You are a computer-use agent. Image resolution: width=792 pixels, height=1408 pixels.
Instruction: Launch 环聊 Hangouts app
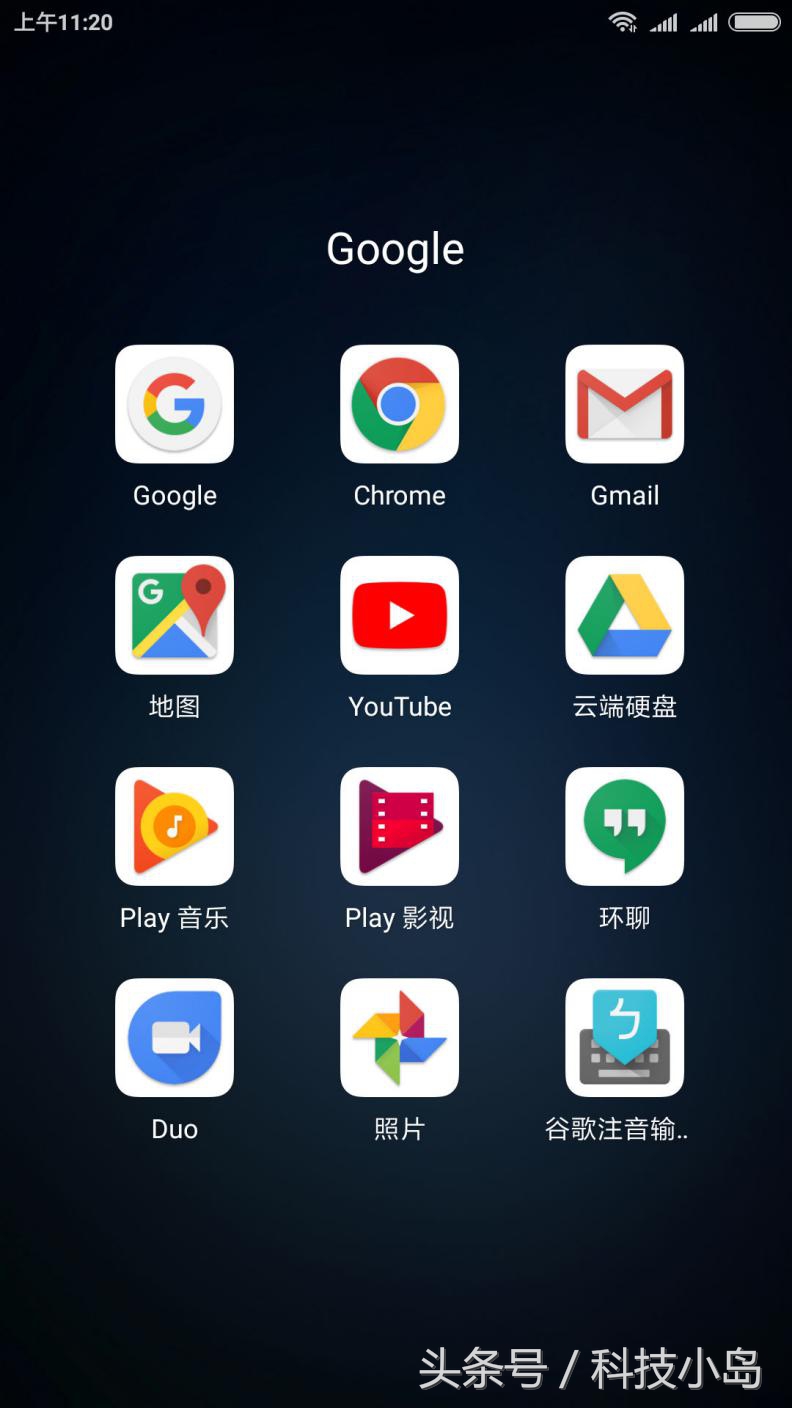[624, 826]
